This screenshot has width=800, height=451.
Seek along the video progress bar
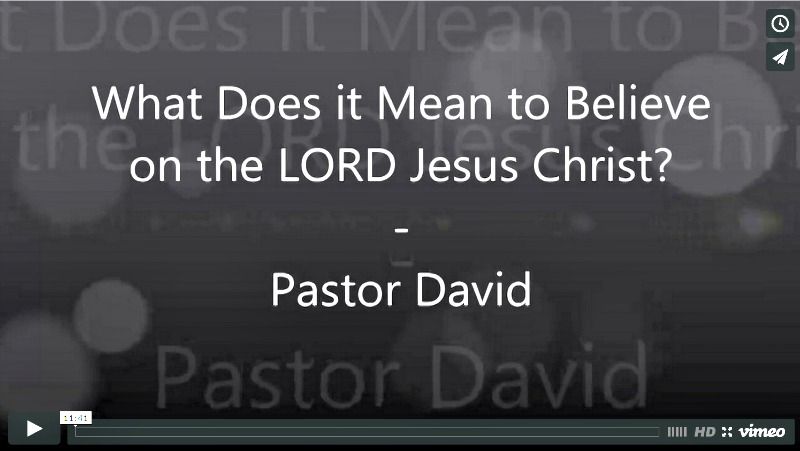(366, 433)
